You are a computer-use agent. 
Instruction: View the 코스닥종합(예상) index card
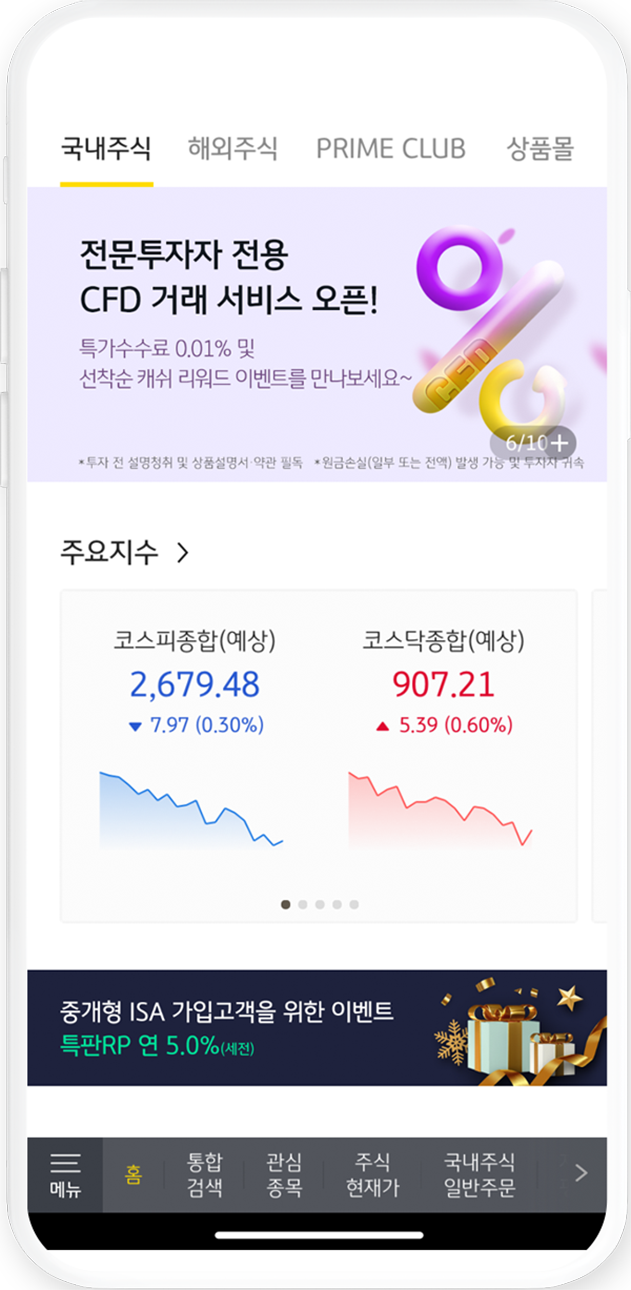click(x=443, y=740)
